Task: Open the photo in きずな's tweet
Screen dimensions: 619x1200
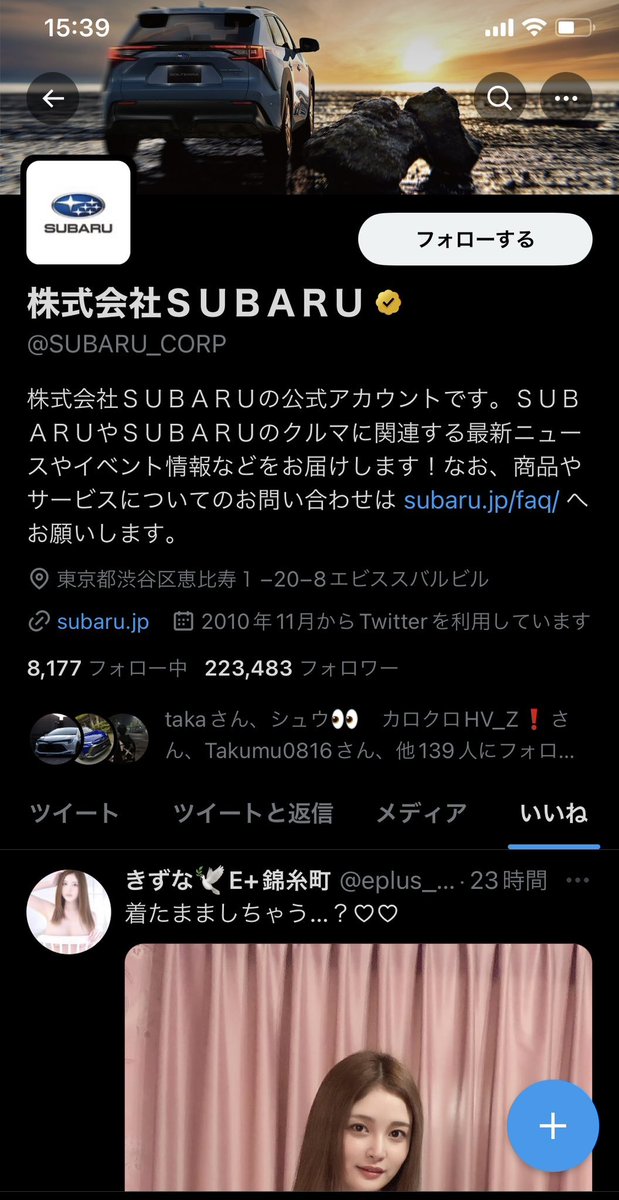Action: pyautogui.click(x=358, y=1070)
